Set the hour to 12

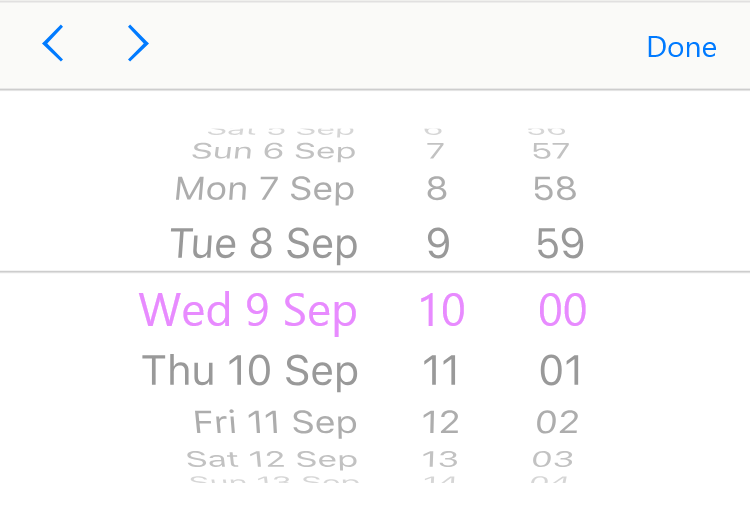[440, 422]
